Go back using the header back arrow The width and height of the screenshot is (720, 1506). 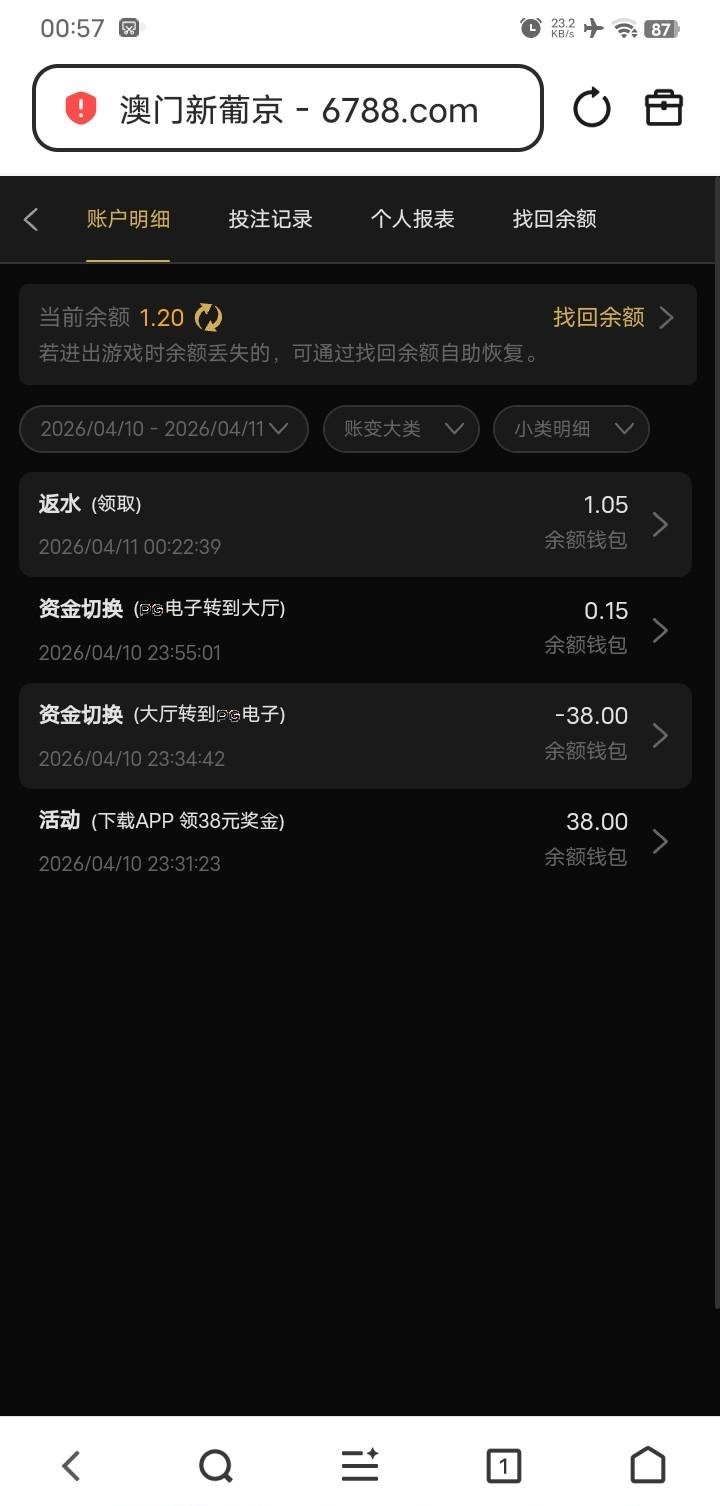click(31, 219)
